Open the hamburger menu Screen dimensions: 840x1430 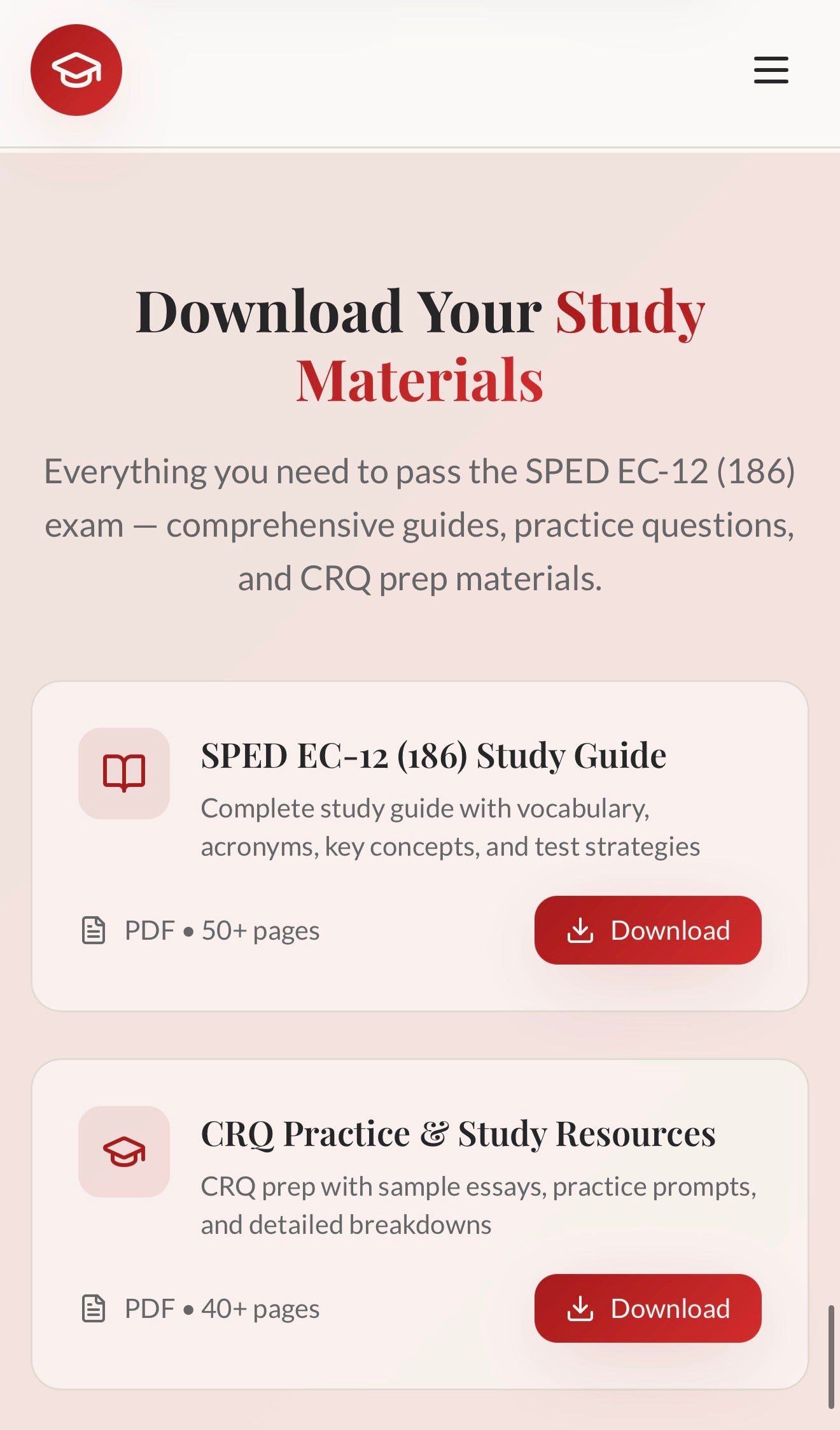[x=771, y=70]
